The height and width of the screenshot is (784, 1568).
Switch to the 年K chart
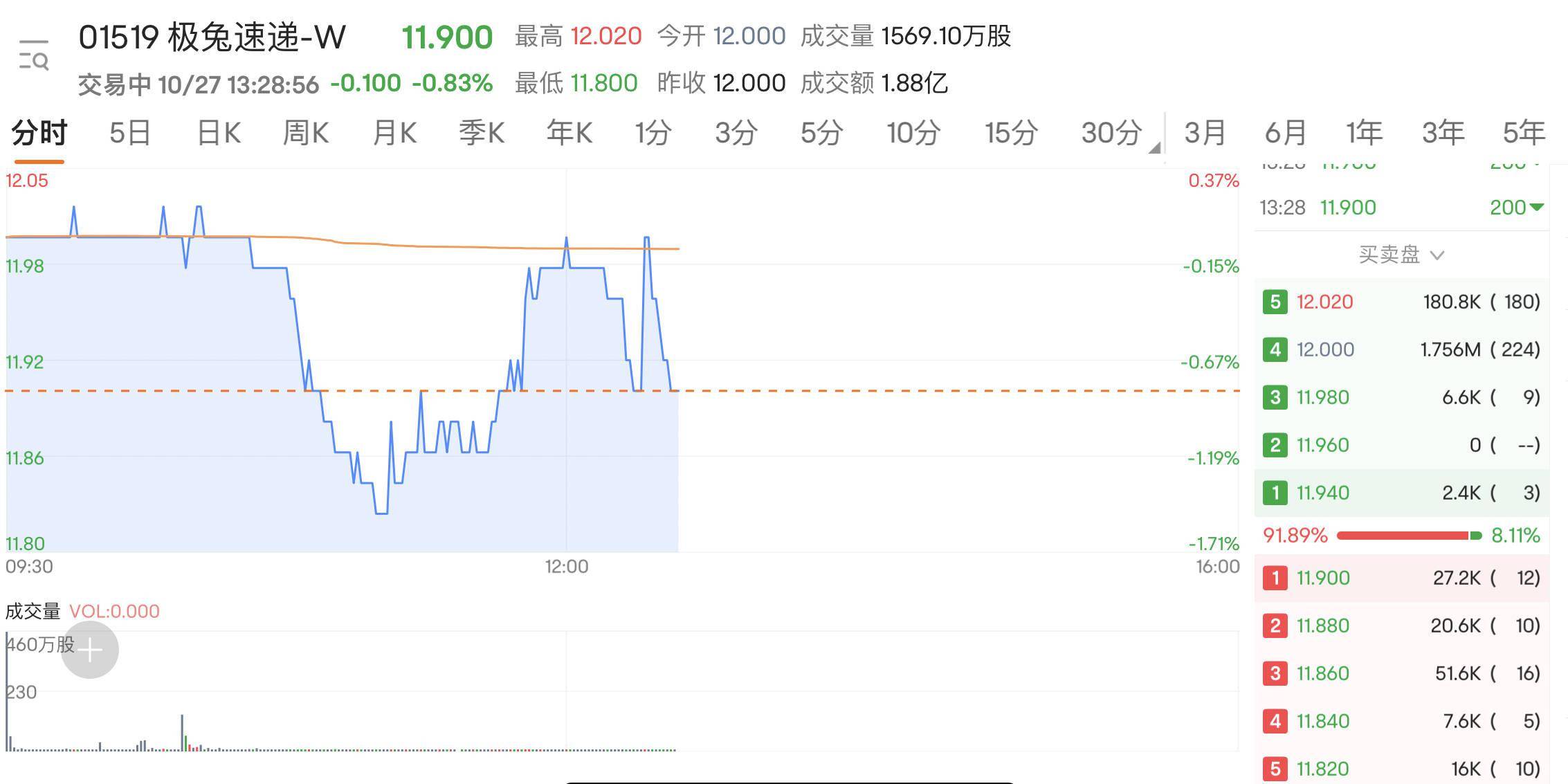tap(569, 133)
